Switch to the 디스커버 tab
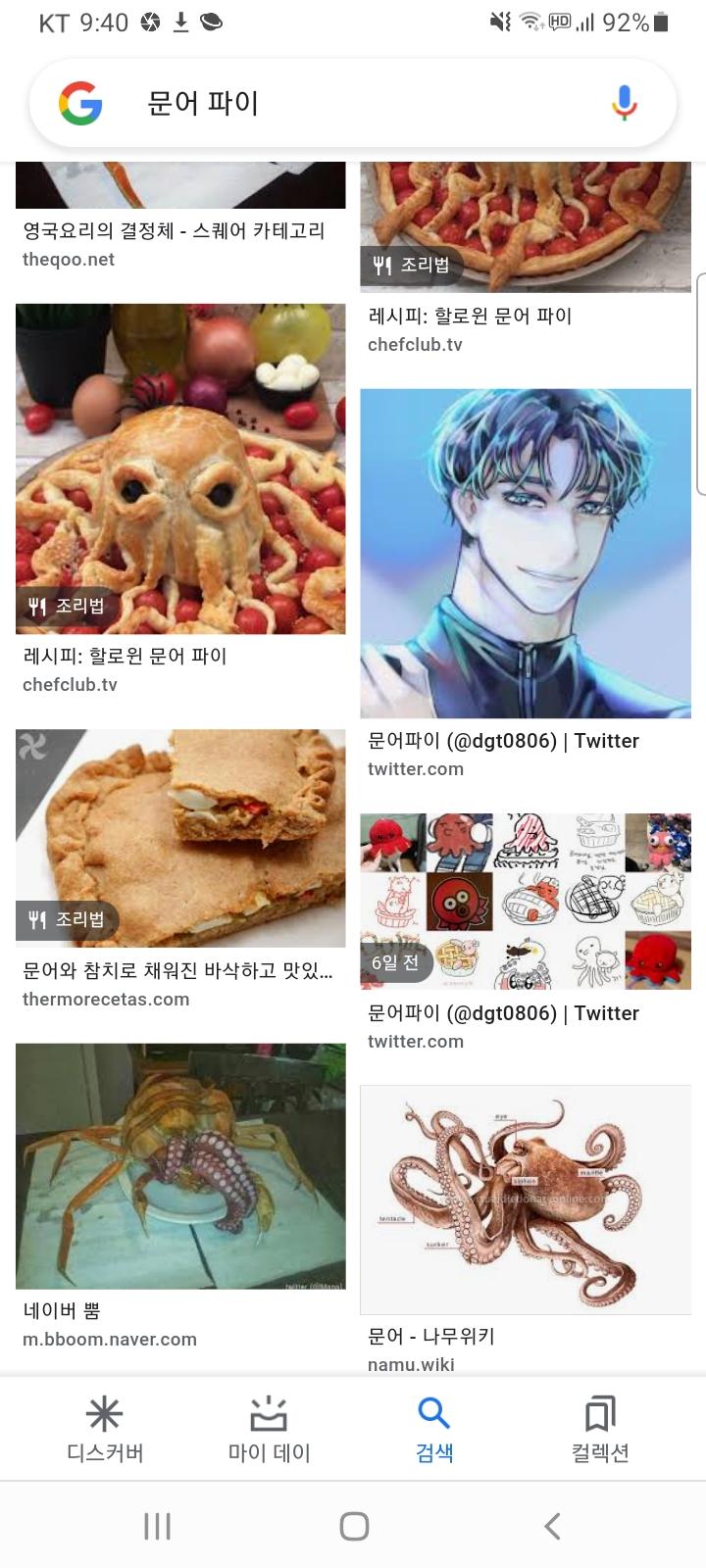706x1568 pixels. click(105, 1429)
